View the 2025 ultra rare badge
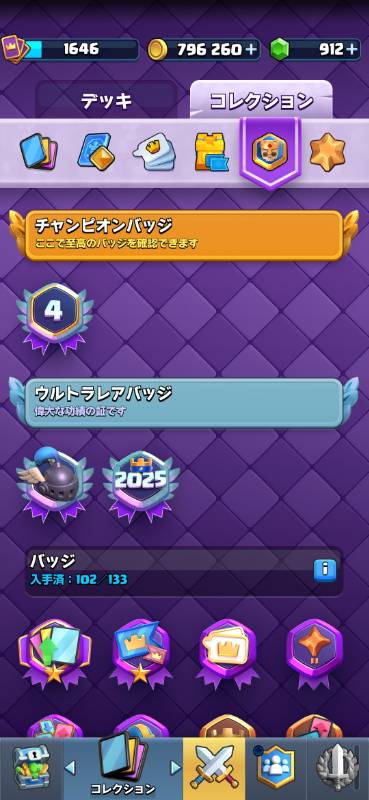Screen dimensions: 369x800 [x=140, y=484]
